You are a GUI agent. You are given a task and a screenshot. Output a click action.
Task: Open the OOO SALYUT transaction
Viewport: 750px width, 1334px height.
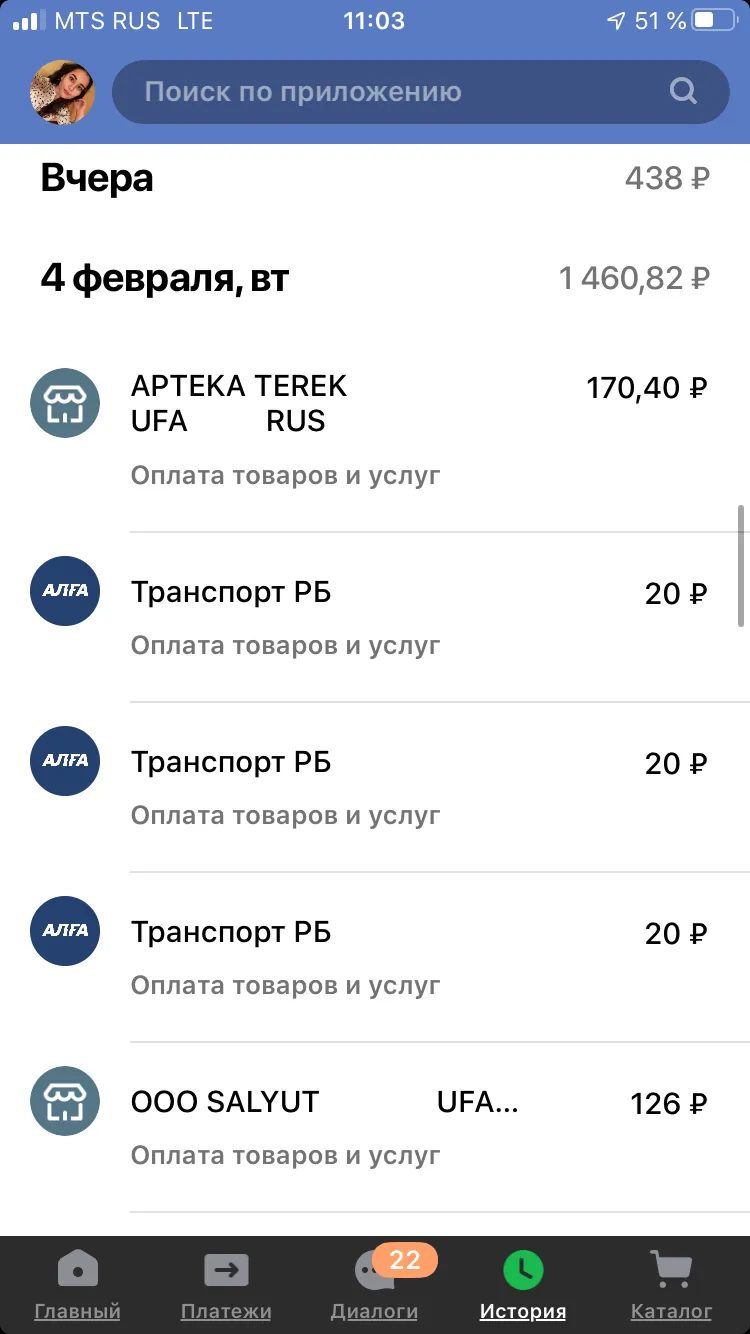click(x=375, y=1127)
